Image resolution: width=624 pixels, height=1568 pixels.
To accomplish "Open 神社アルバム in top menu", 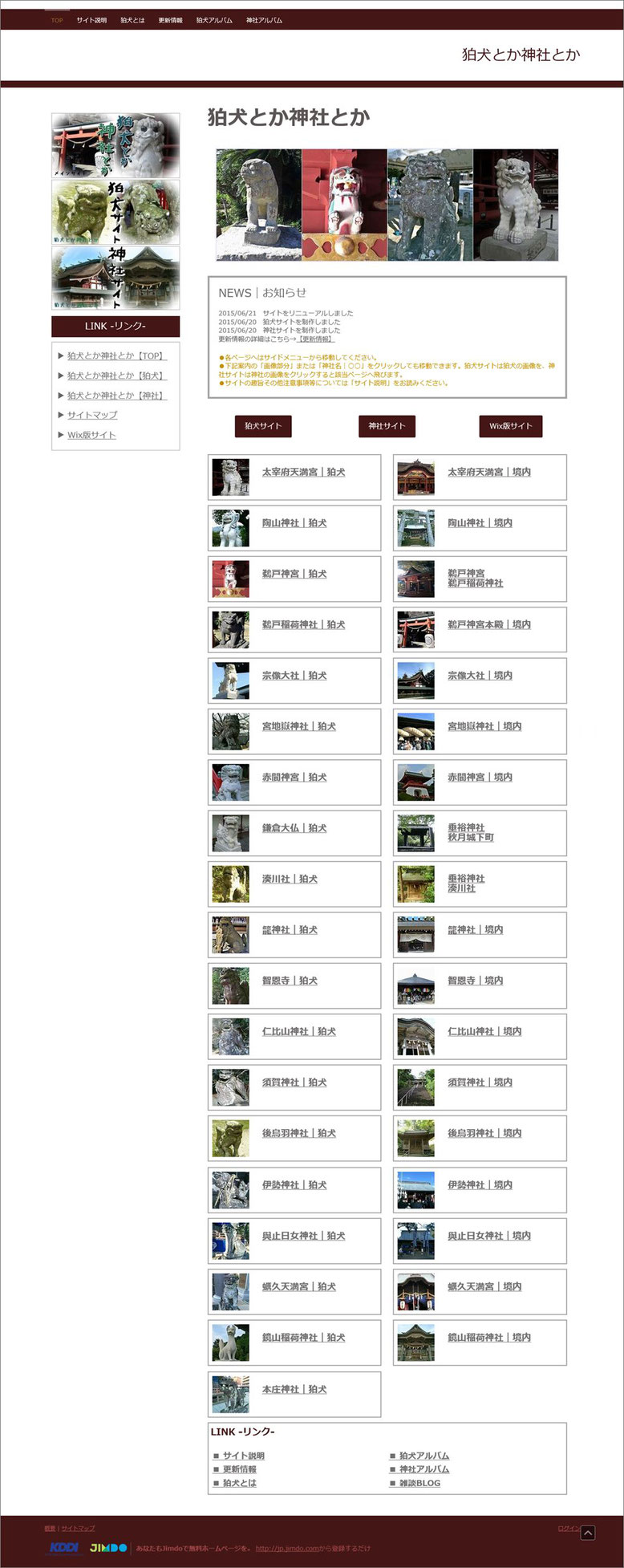I will [x=264, y=20].
